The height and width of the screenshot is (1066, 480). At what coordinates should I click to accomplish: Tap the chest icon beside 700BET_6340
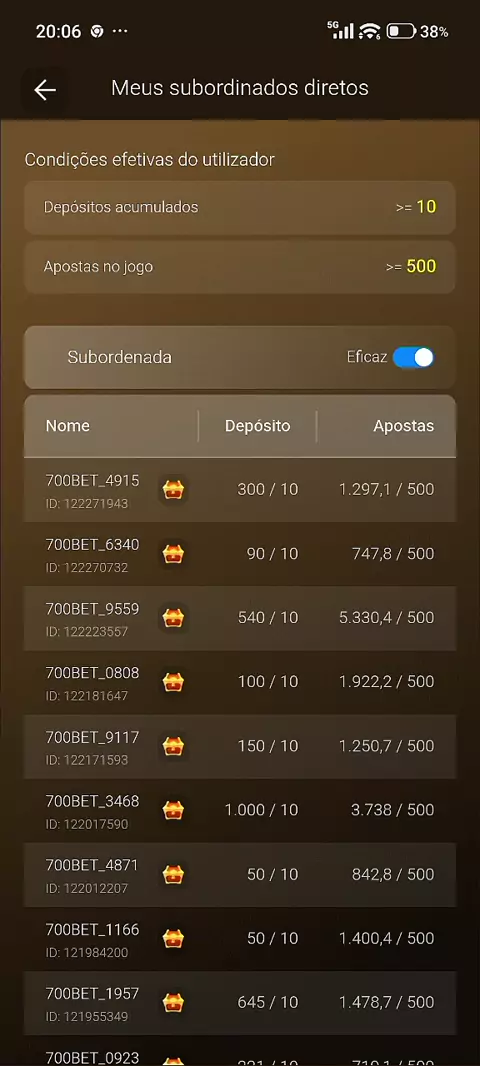[173, 553]
